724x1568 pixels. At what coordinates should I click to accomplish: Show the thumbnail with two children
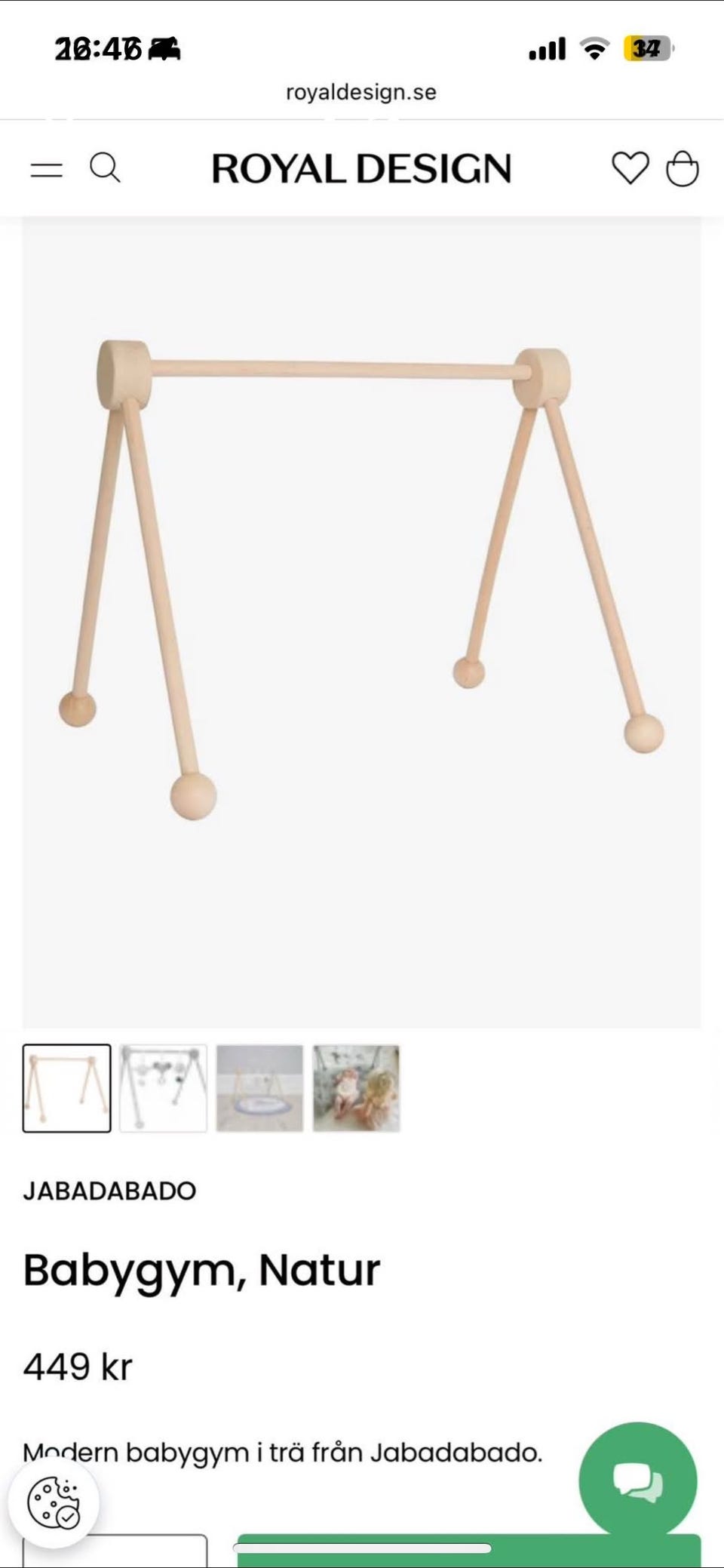tap(356, 1088)
